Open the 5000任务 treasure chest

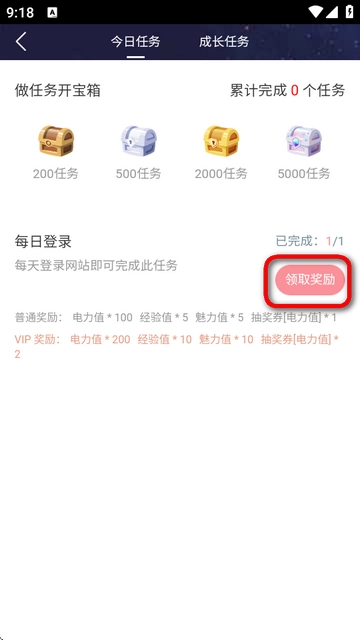(304, 141)
